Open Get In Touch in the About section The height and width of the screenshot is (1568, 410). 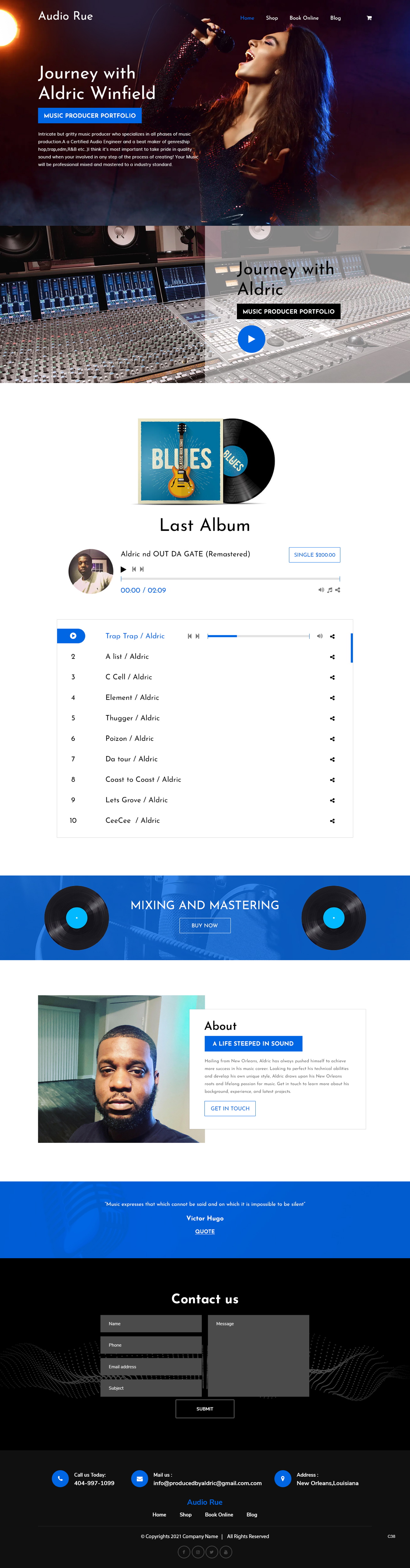tap(230, 1109)
